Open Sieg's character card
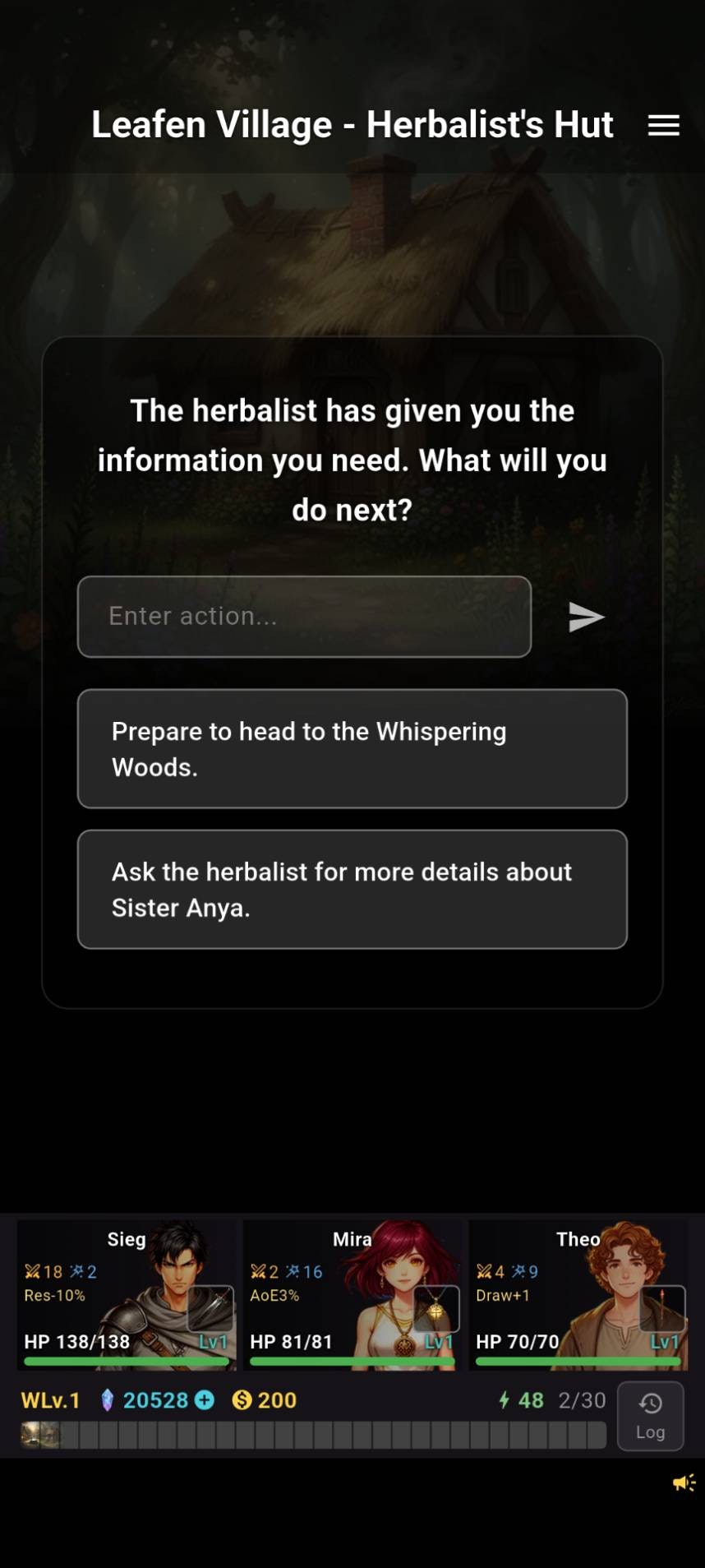 (x=127, y=1295)
